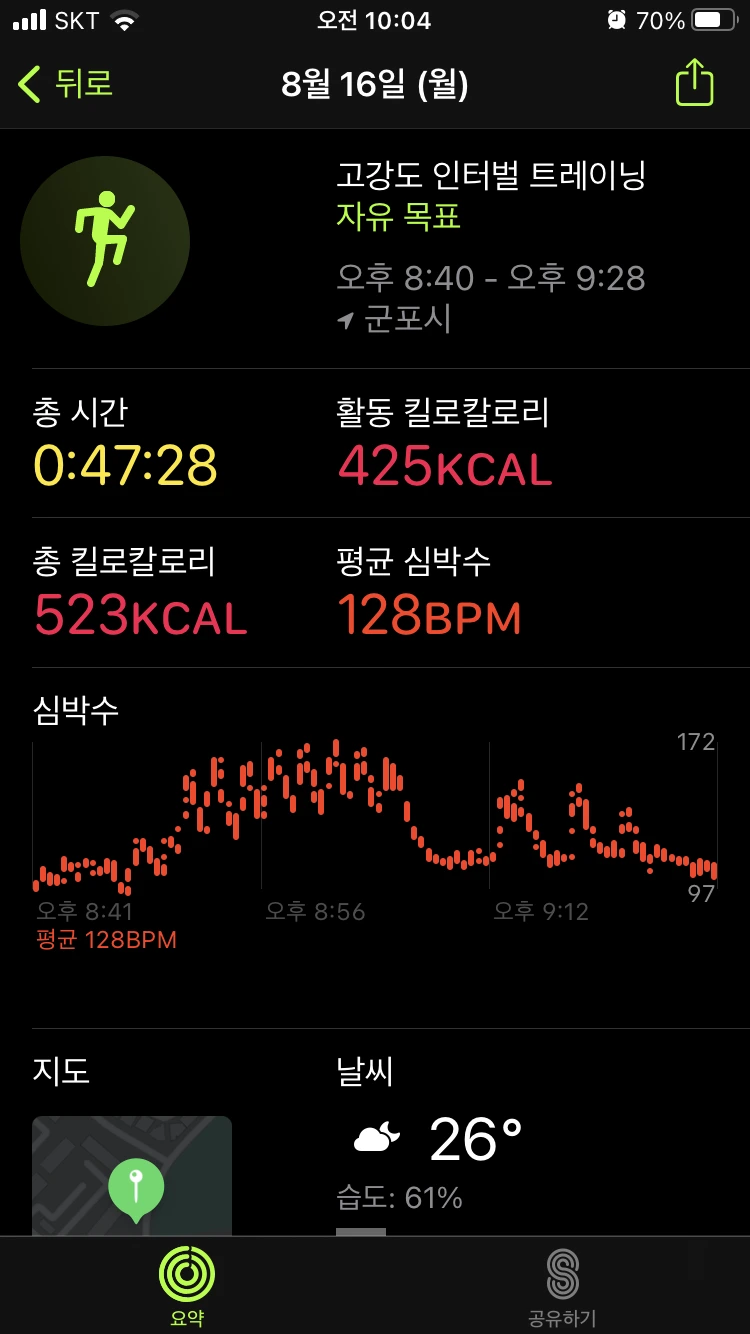Image resolution: width=750 pixels, height=1334 pixels.
Task: Switch to the 공유하기 tab
Action: click(x=562, y=1286)
